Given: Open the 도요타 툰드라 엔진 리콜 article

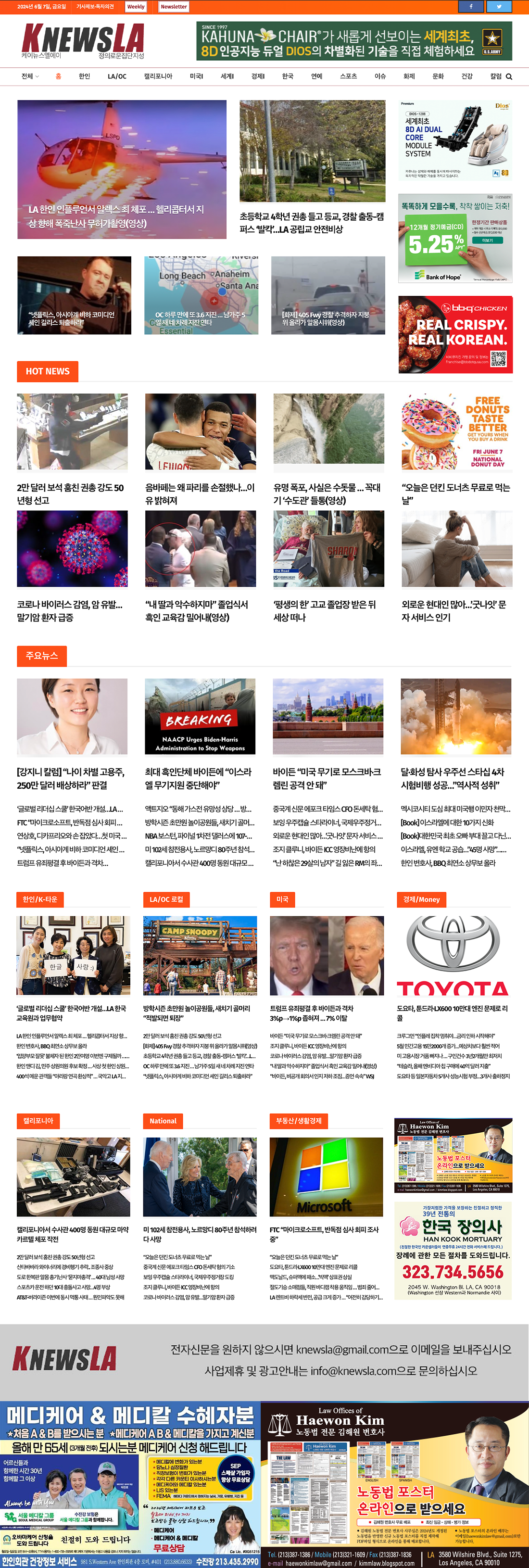Looking at the screenshot, I should pos(453,1013).
